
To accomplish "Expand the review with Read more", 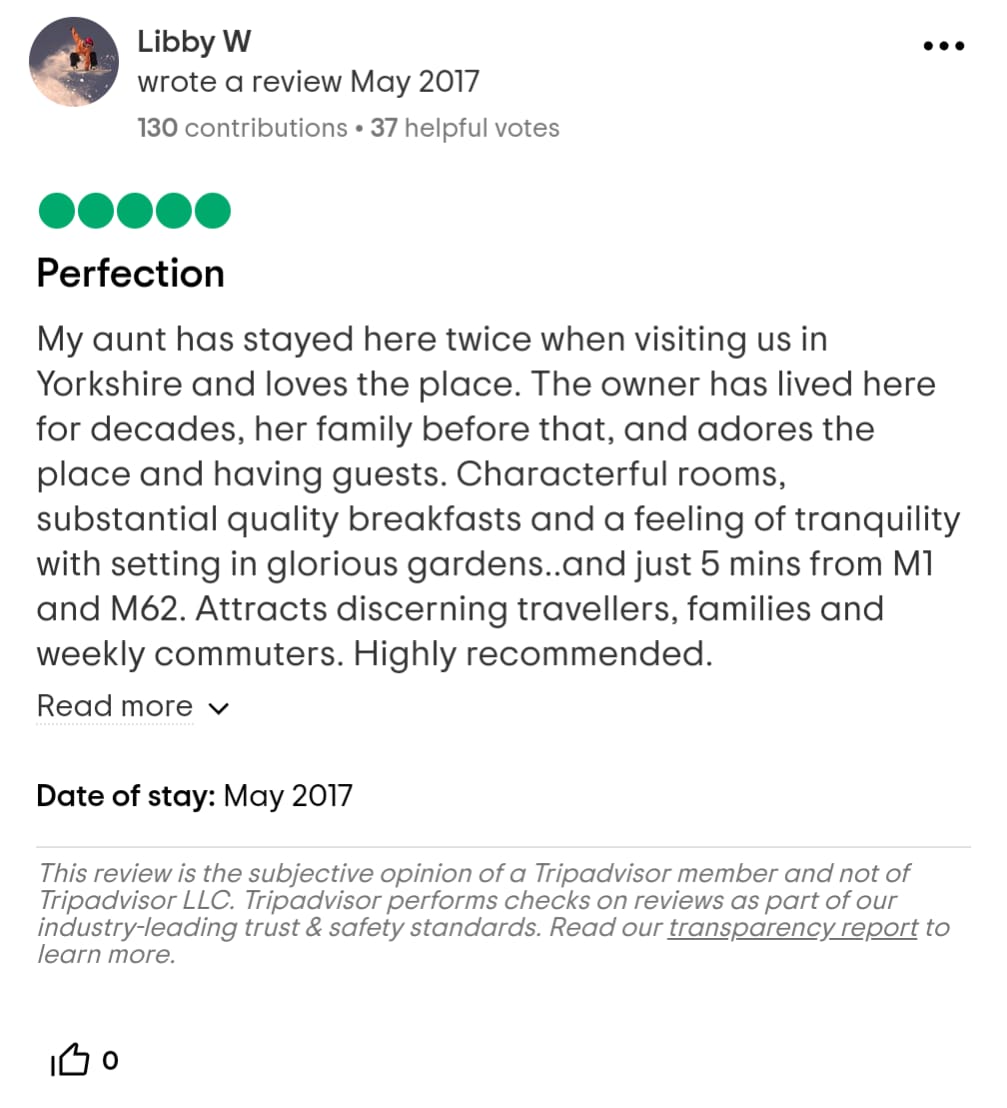I will pyautogui.click(x=132, y=706).
